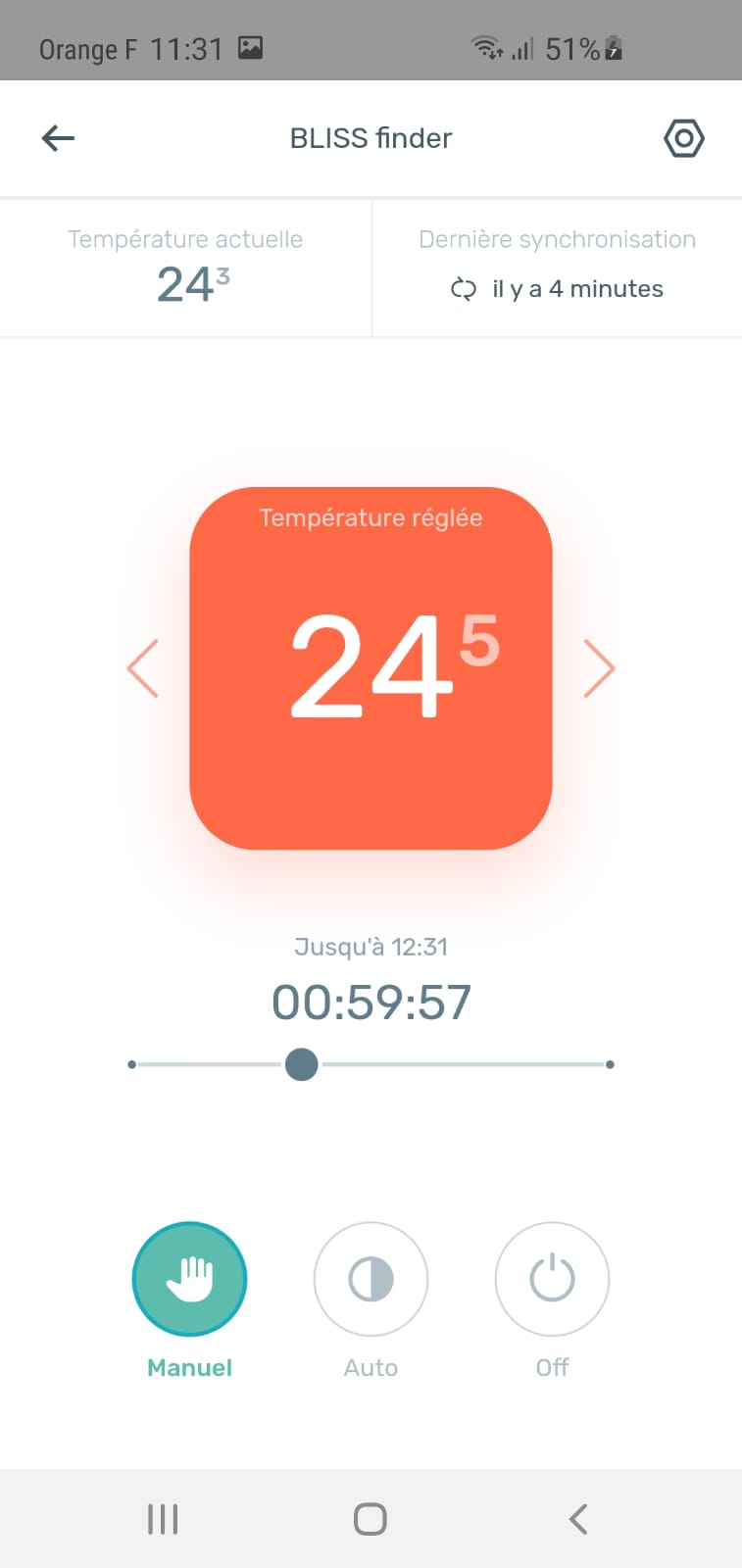742x1568 pixels.
Task: Go back using the top-left arrow
Action: tap(58, 138)
